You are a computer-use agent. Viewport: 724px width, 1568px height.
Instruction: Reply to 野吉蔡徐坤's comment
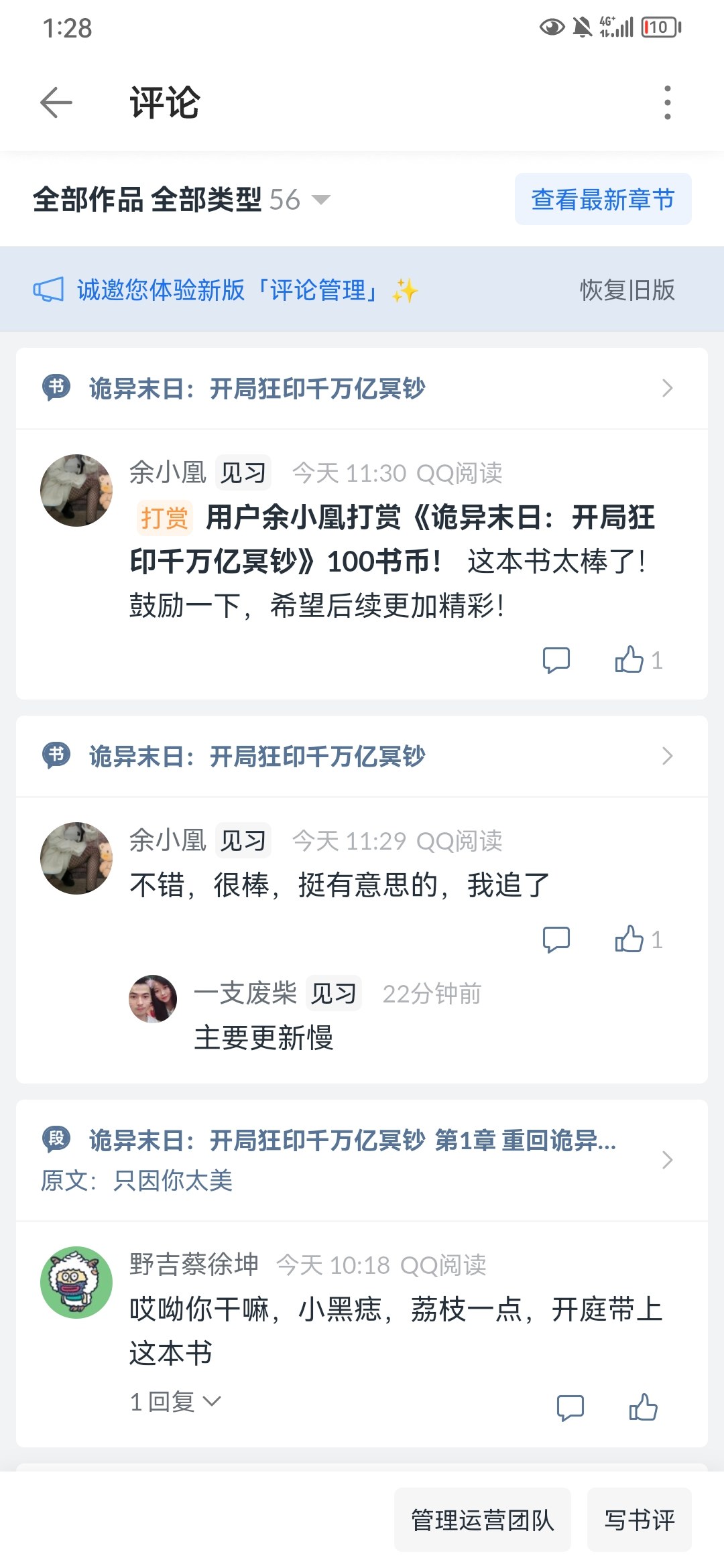570,1407
